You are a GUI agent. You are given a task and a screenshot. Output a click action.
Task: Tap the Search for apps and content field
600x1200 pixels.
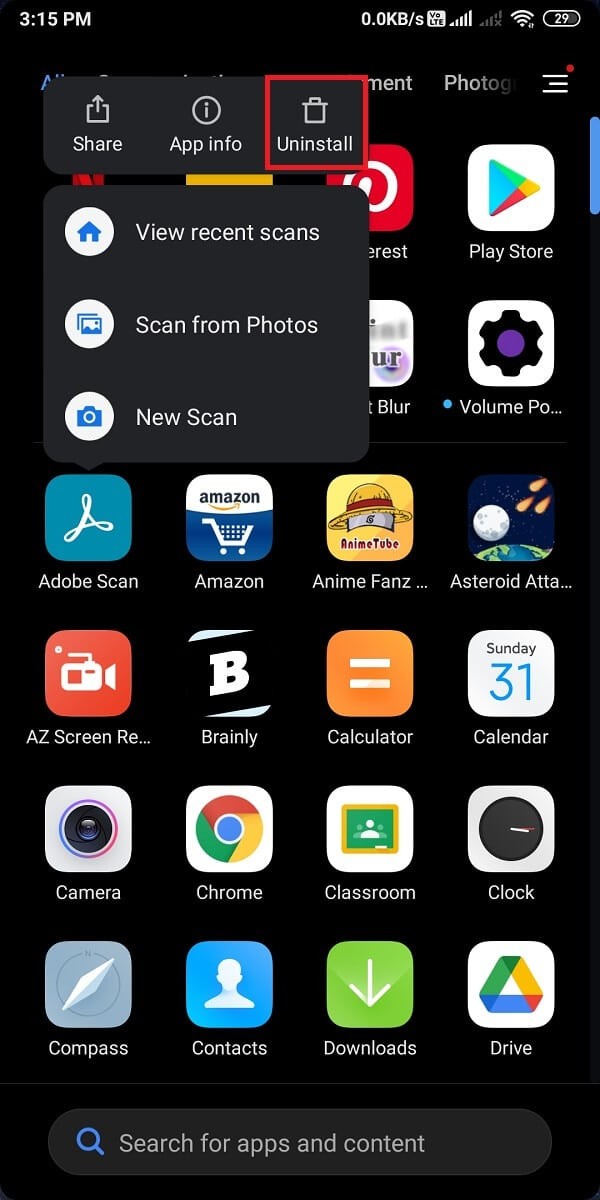300,1143
